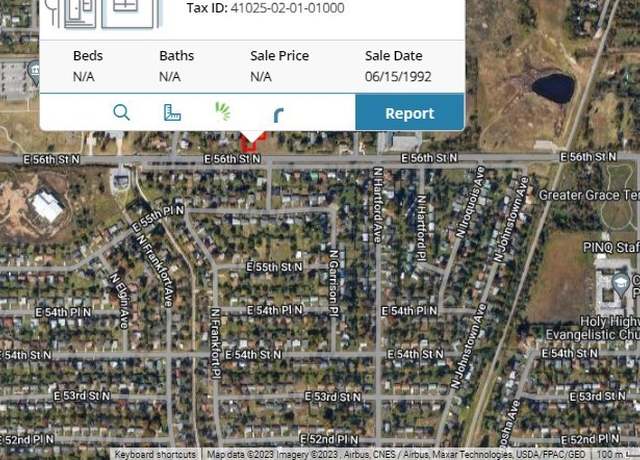640x460 pixels.
Task: Tap the curved corner icon
Action: click(278, 115)
